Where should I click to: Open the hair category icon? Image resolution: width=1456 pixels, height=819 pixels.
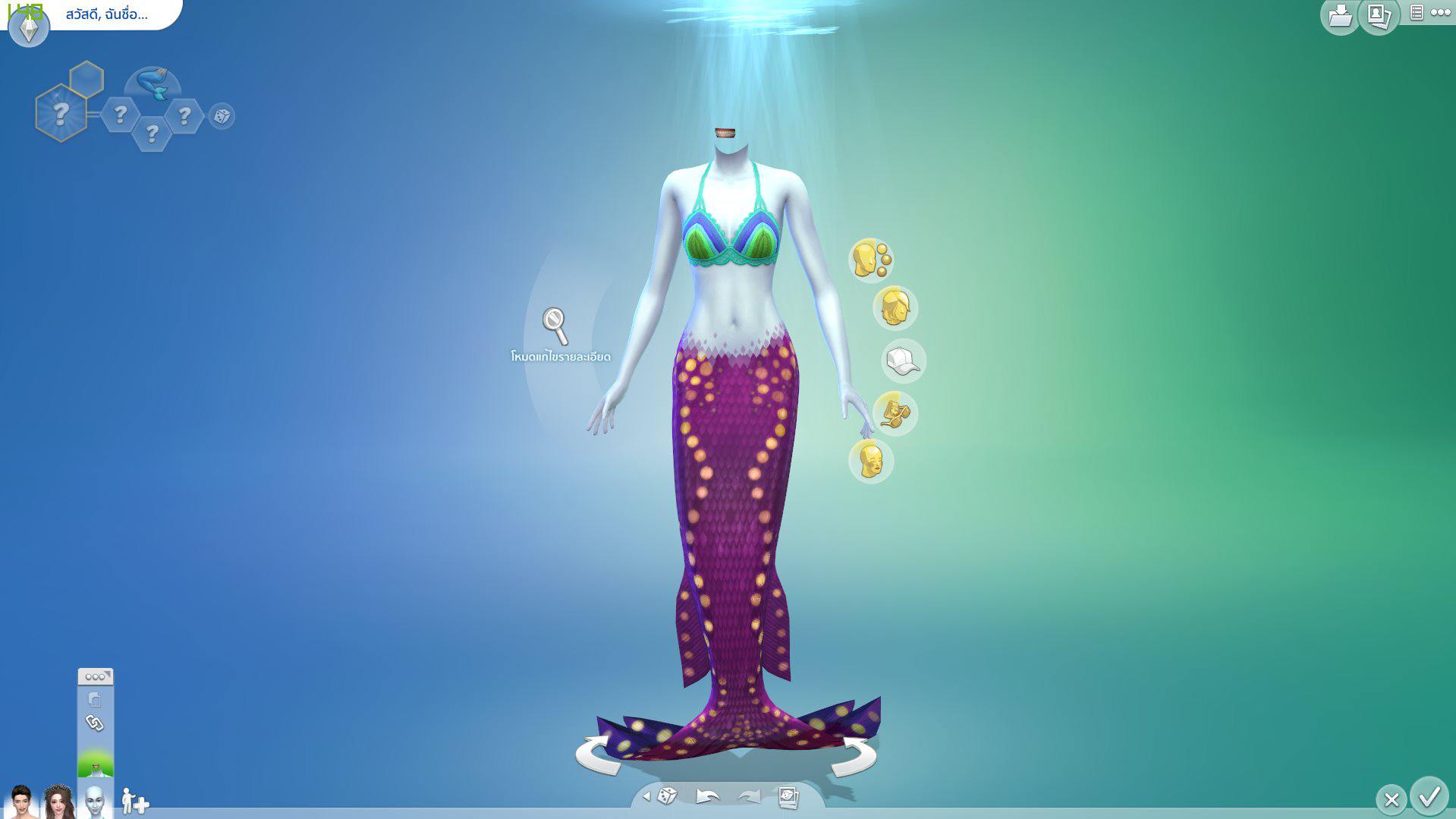coord(895,308)
